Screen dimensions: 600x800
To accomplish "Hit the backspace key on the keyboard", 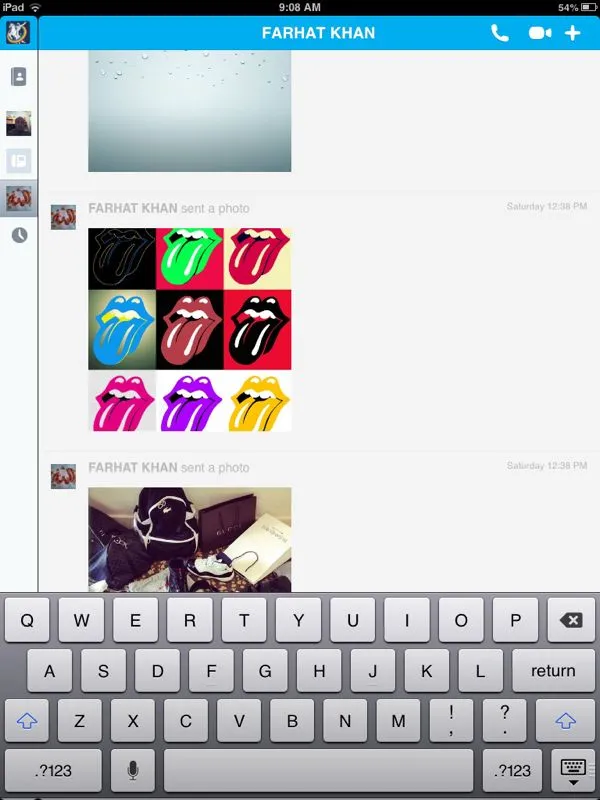I will [570, 621].
